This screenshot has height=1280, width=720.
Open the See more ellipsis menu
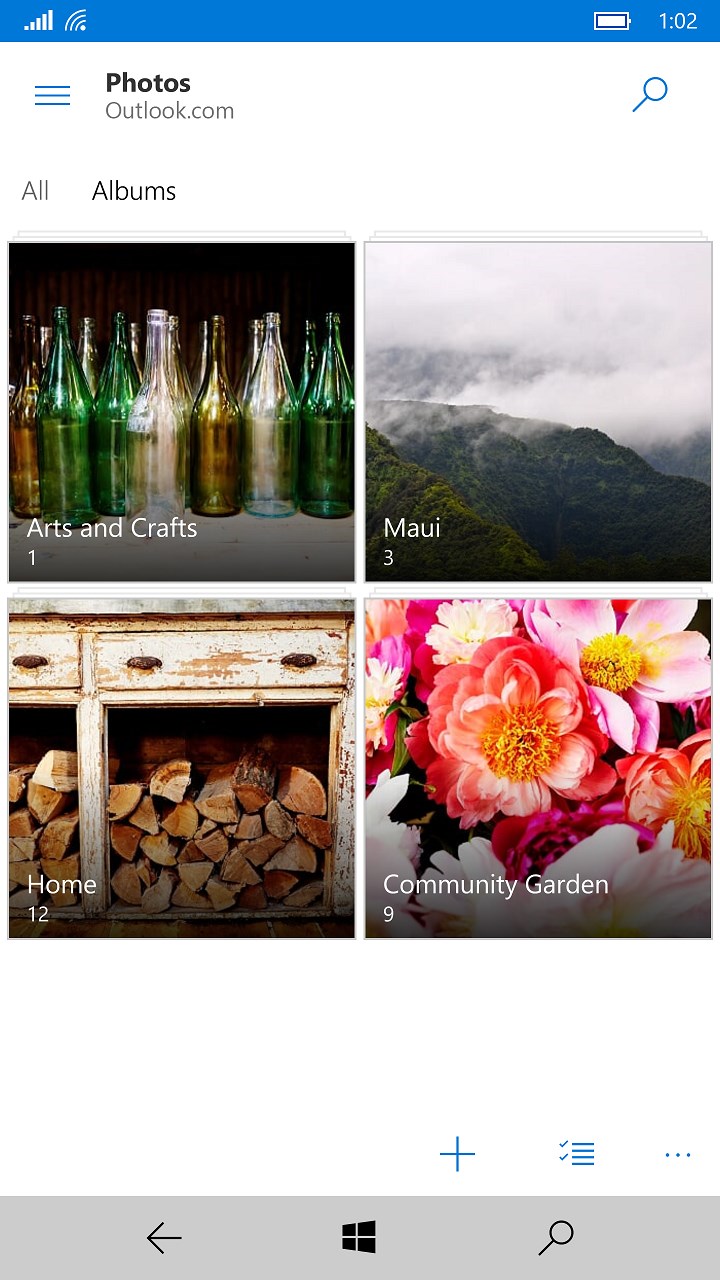click(677, 1155)
